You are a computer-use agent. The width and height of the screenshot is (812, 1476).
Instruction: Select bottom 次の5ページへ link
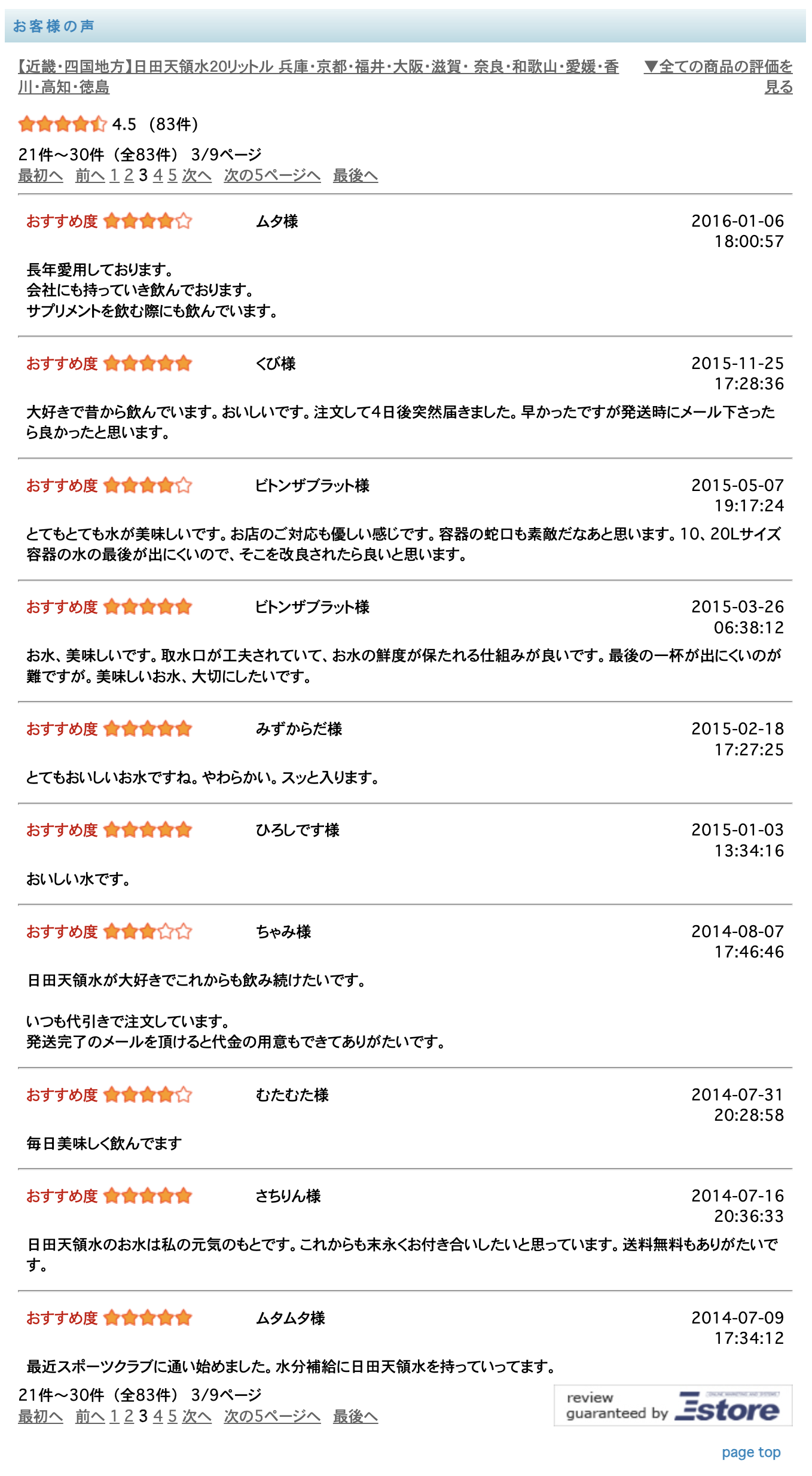pyautogui.click(x=272, y=1416)
